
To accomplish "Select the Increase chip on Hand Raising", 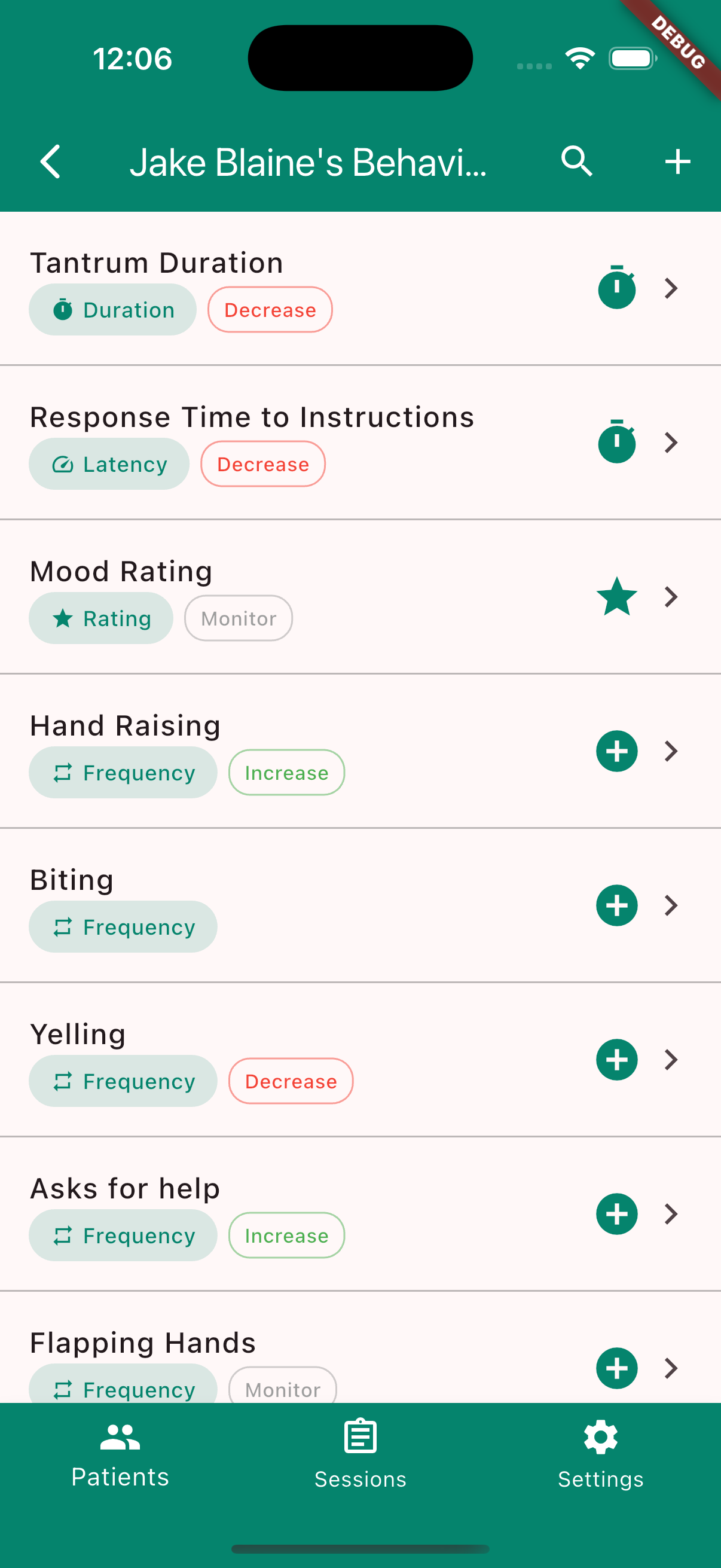I will tap(286, 773).
